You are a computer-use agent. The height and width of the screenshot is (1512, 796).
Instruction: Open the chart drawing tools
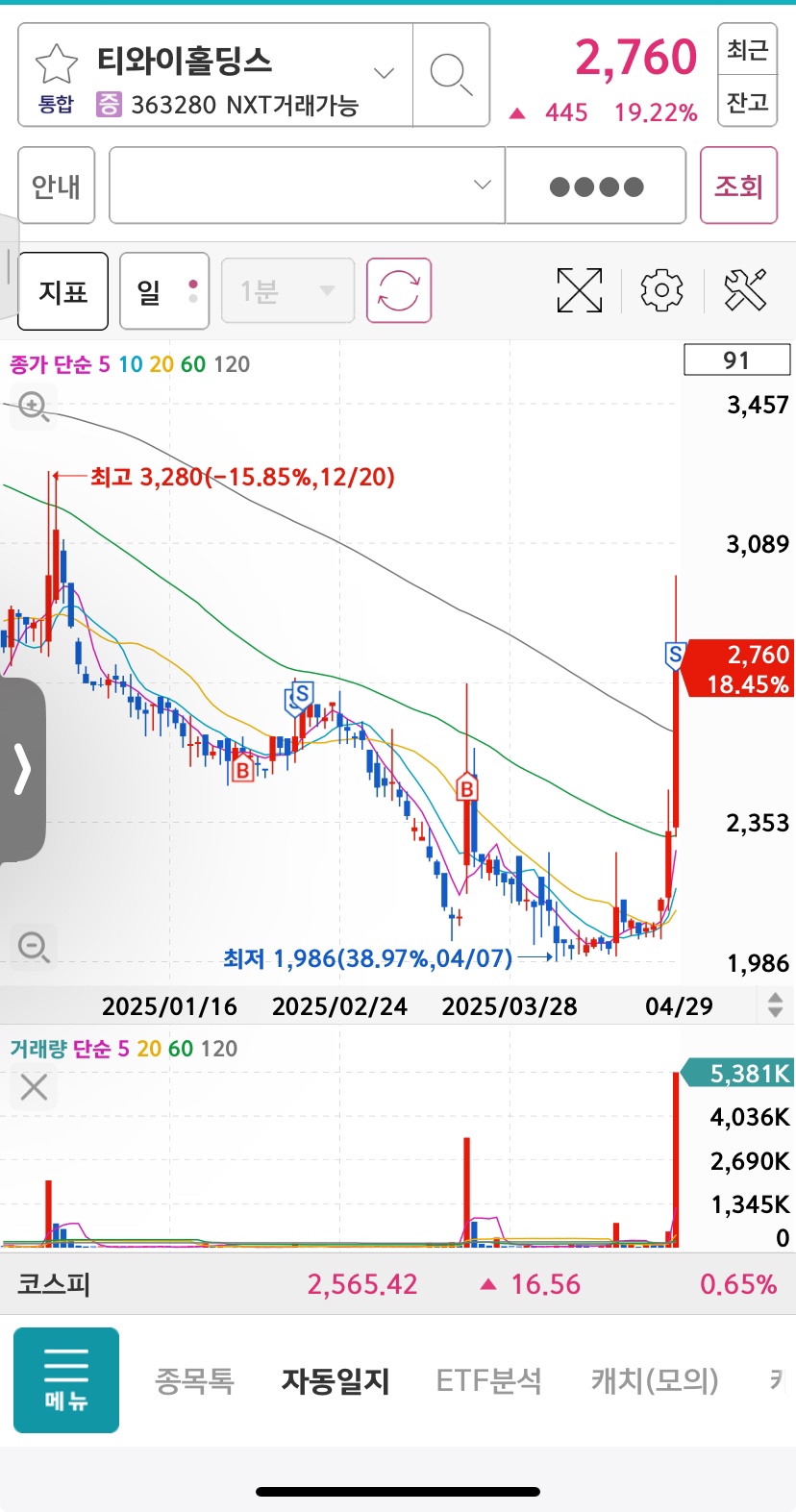(x=745, y=290)
